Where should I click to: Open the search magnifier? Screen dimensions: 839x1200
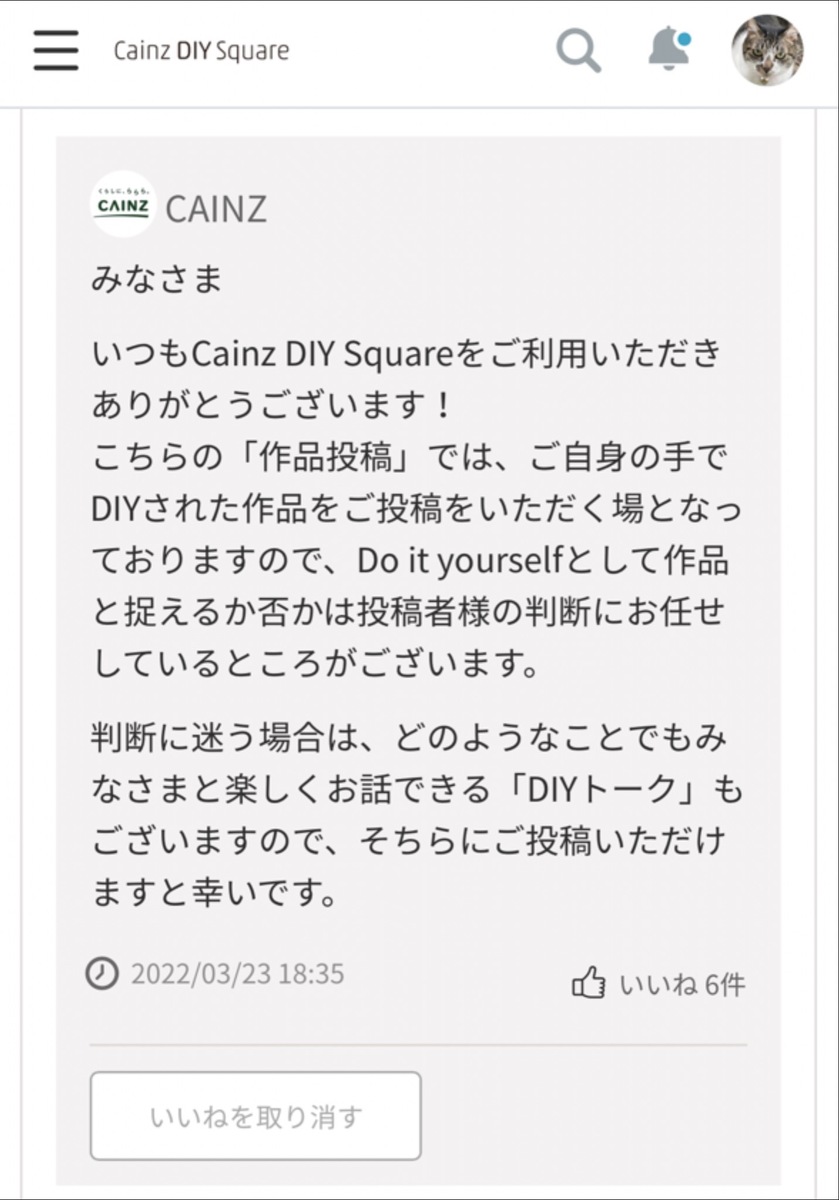click(x=578, y=50)
